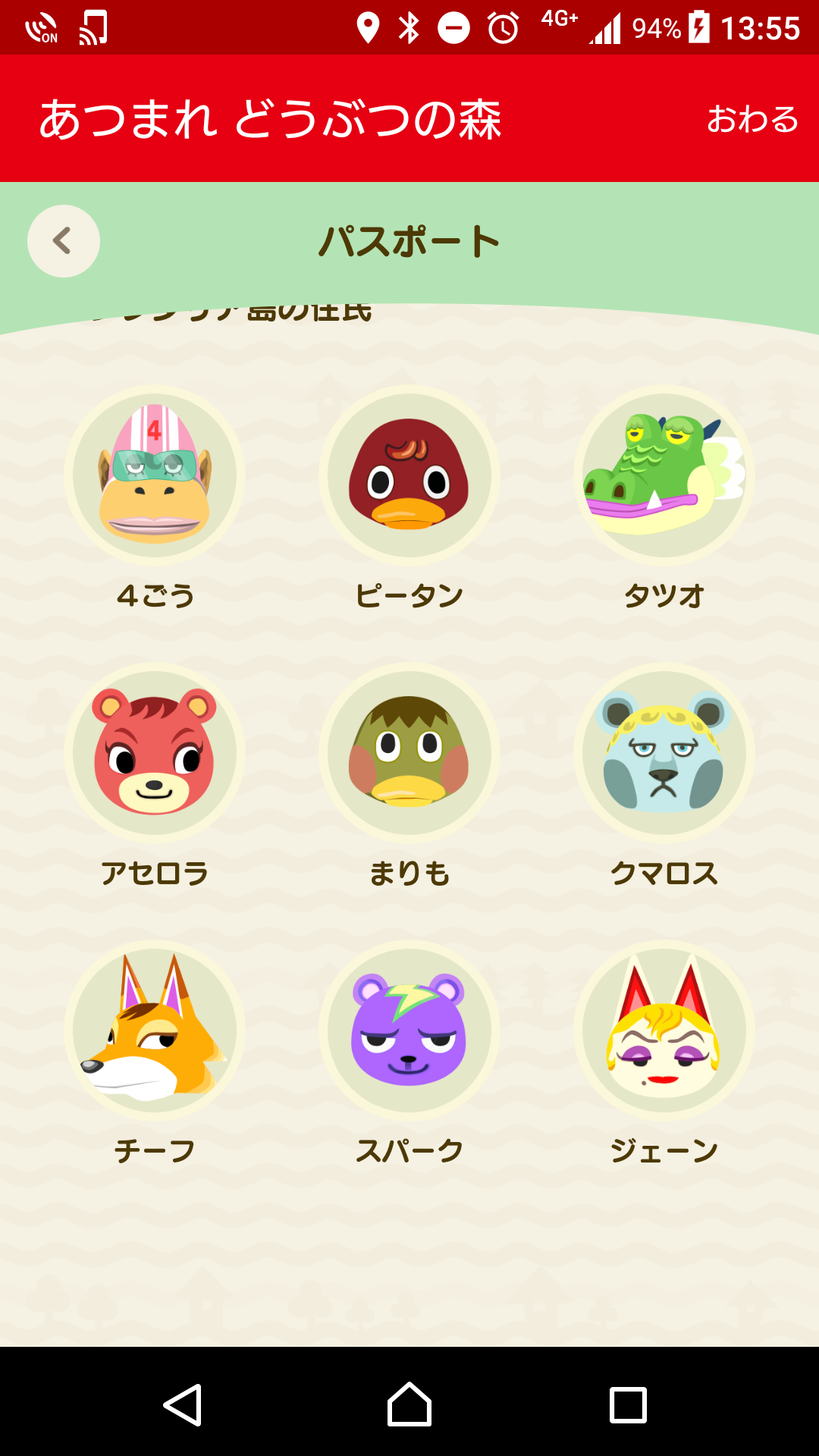This screenshot has height=1456, width=819.
Task: Open villager クマロス
Action: [x=664, y=753]
